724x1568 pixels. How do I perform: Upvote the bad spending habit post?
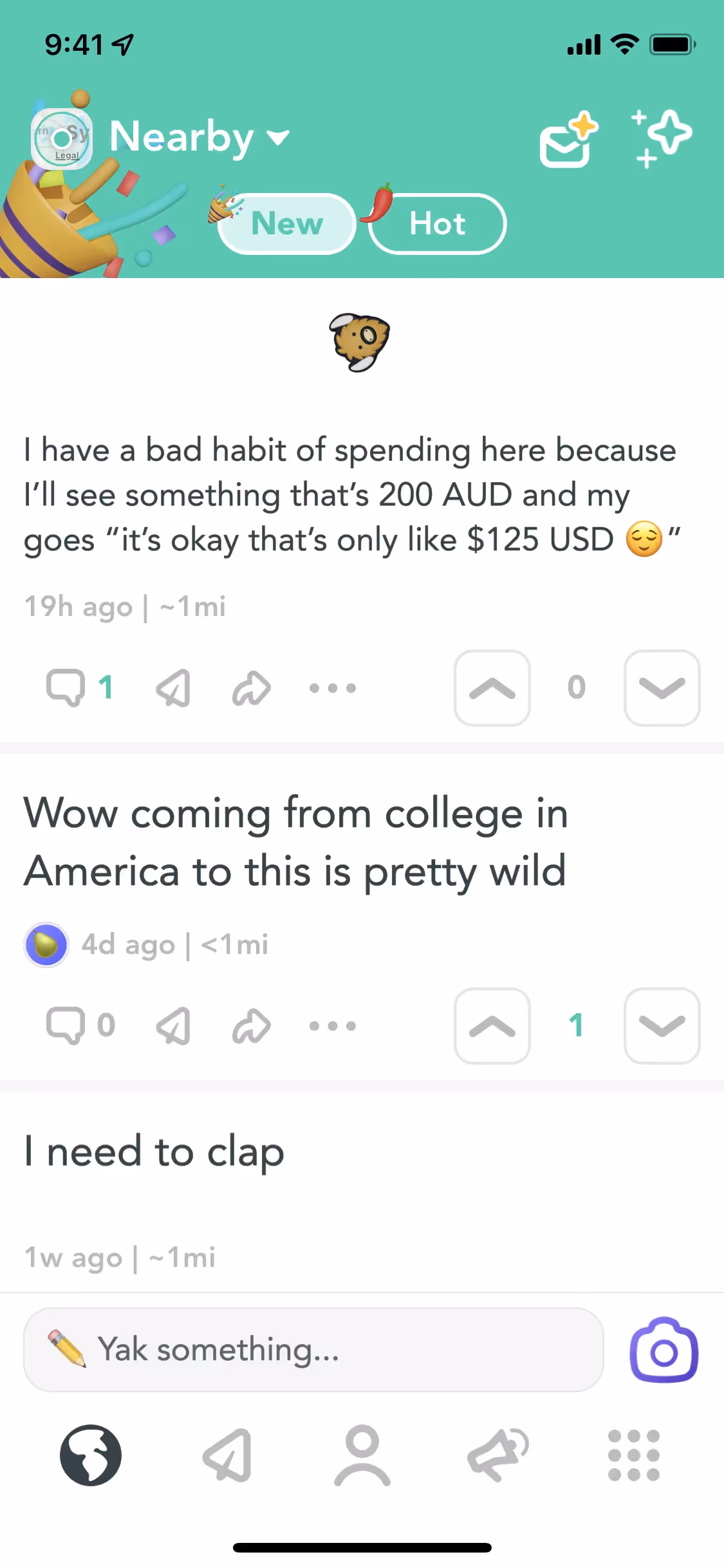(x=492, y=688)
